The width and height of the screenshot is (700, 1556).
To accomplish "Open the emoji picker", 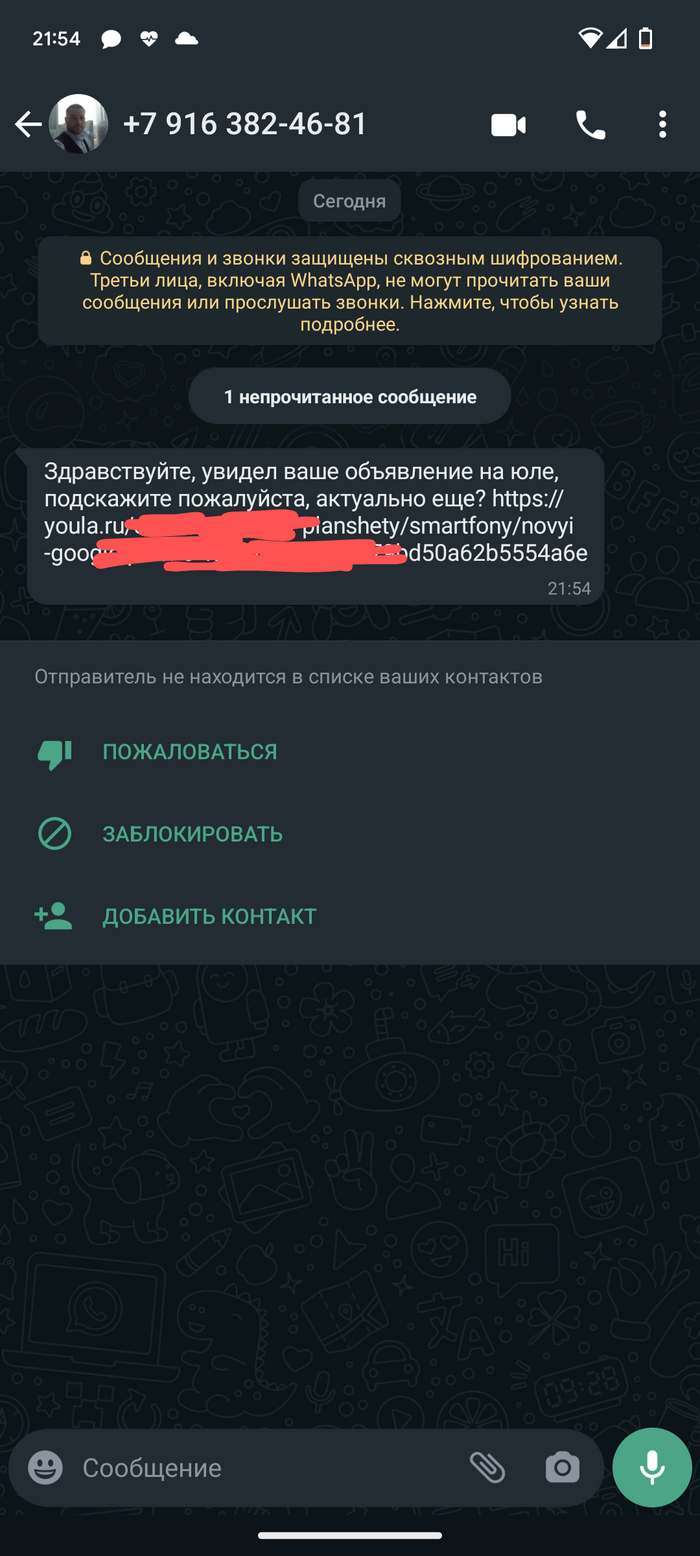I will click(x=45, y=1468).
